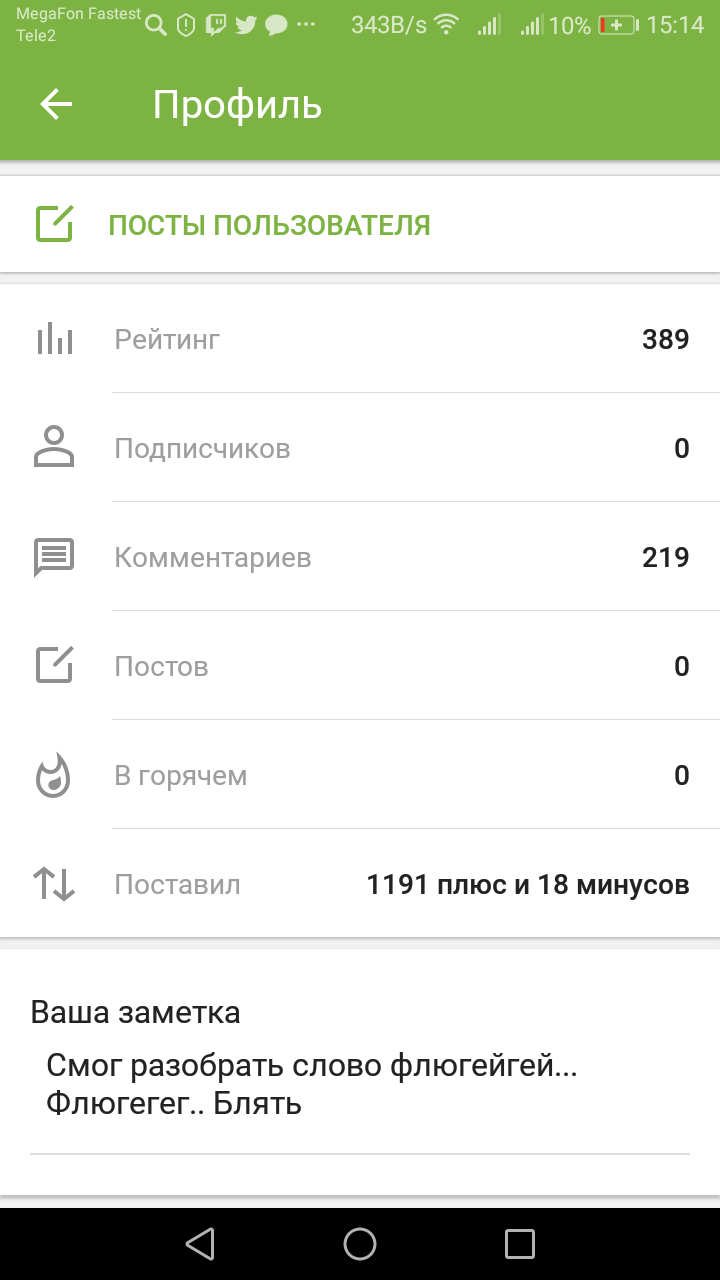
Task: Open ПОСТЫ ПОЛЬЗОВАТЕЛЯ
Action: (360, 225)
